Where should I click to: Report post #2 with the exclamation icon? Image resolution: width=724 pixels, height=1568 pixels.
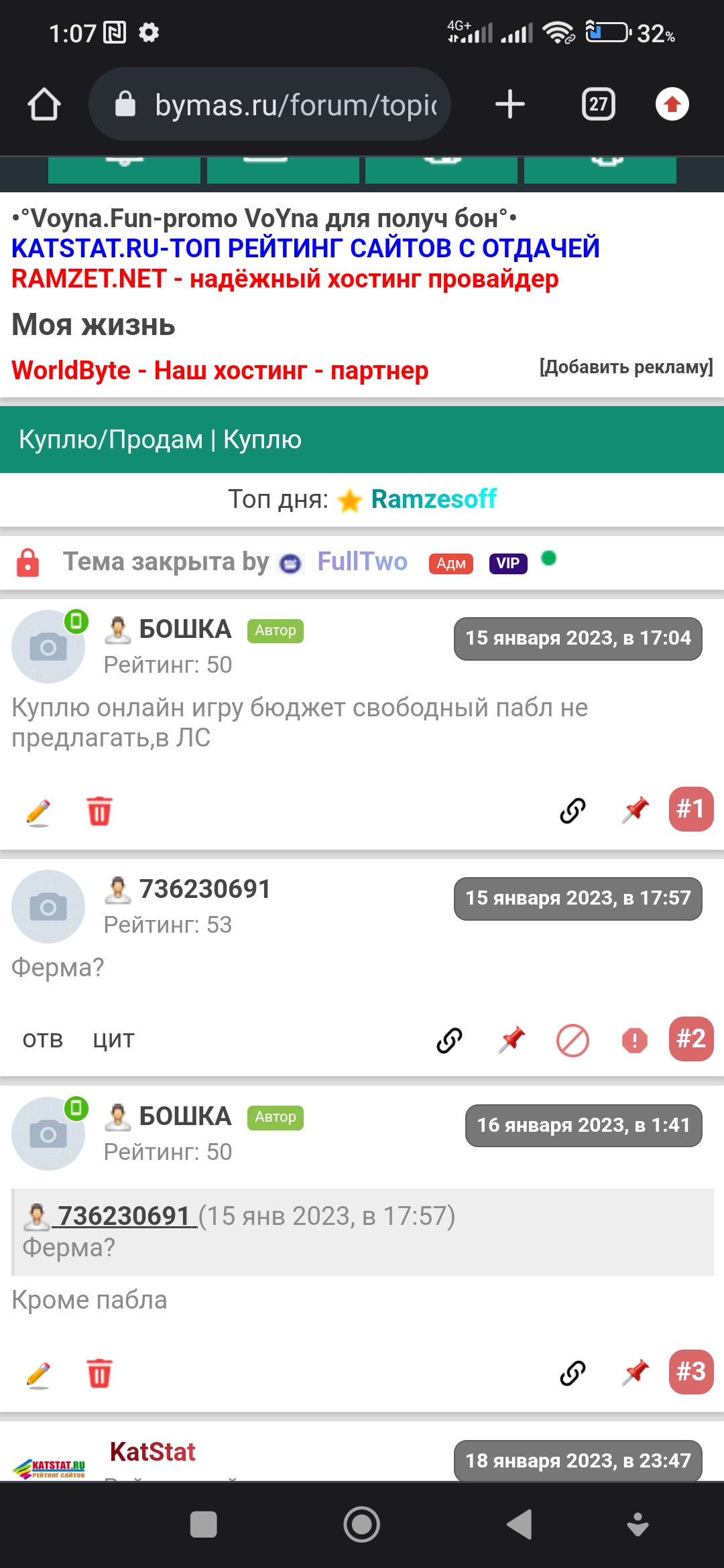coord(634,1041)
